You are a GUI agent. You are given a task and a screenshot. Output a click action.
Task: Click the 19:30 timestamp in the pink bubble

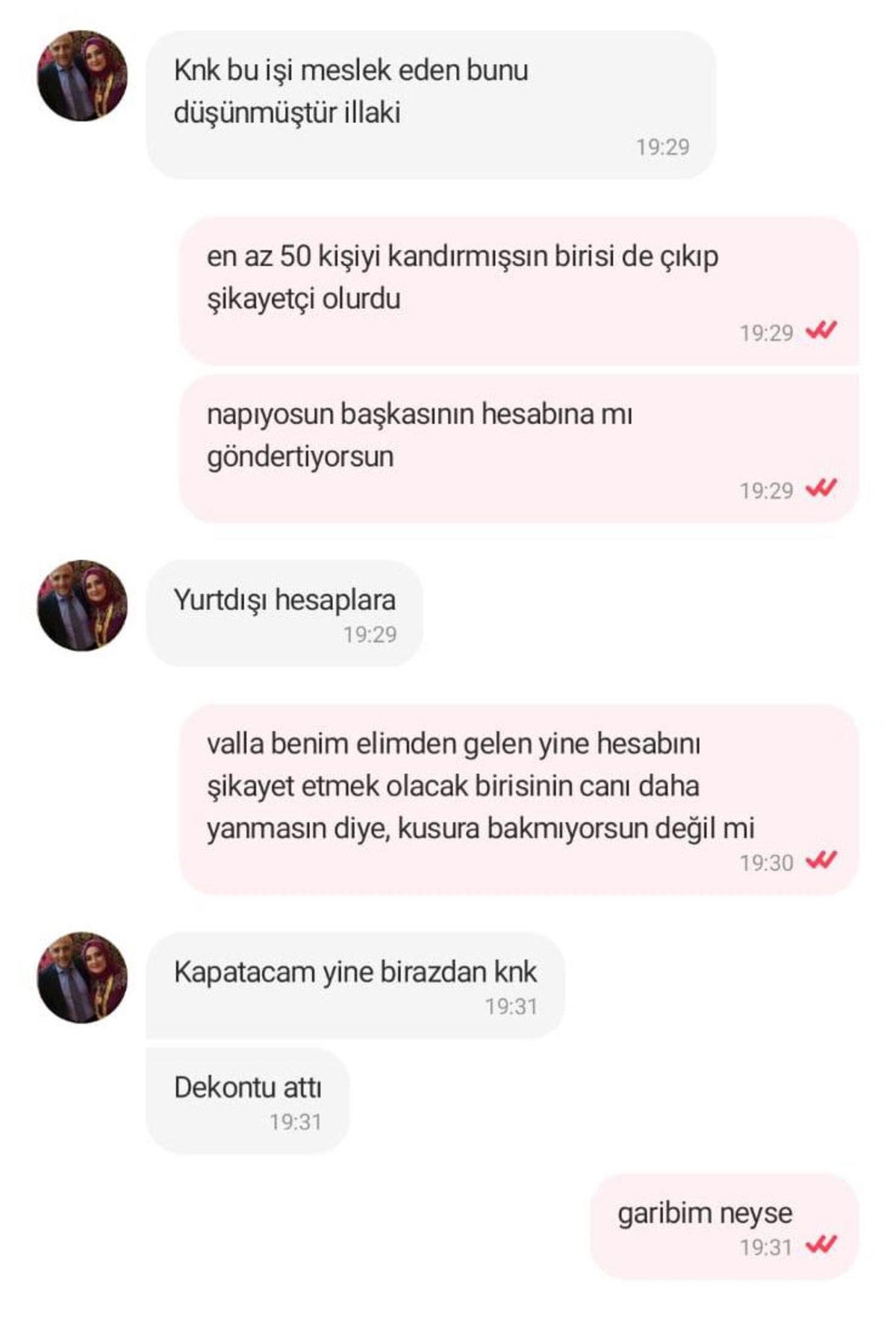coord(766,861)
